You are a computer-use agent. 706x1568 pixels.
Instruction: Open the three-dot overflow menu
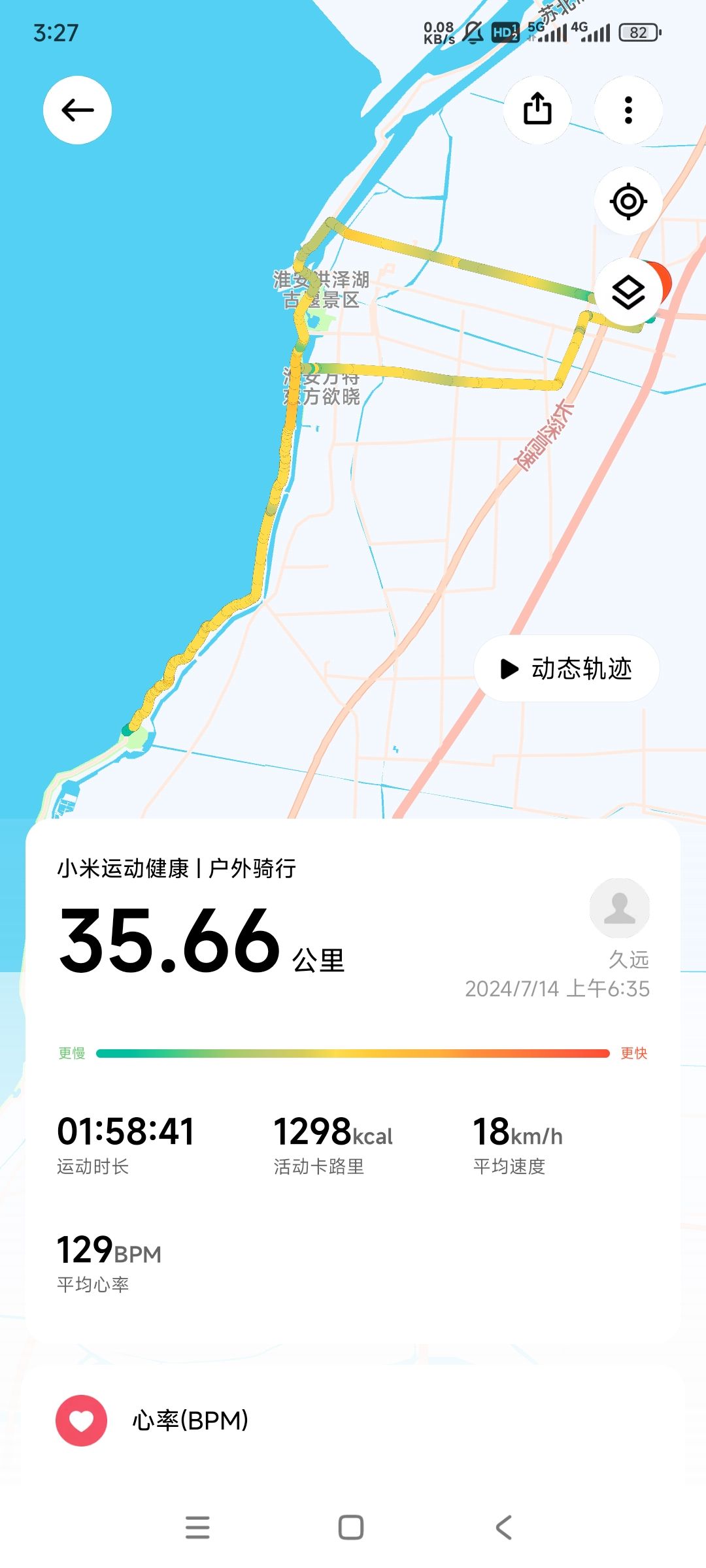[x=628, y=110]
